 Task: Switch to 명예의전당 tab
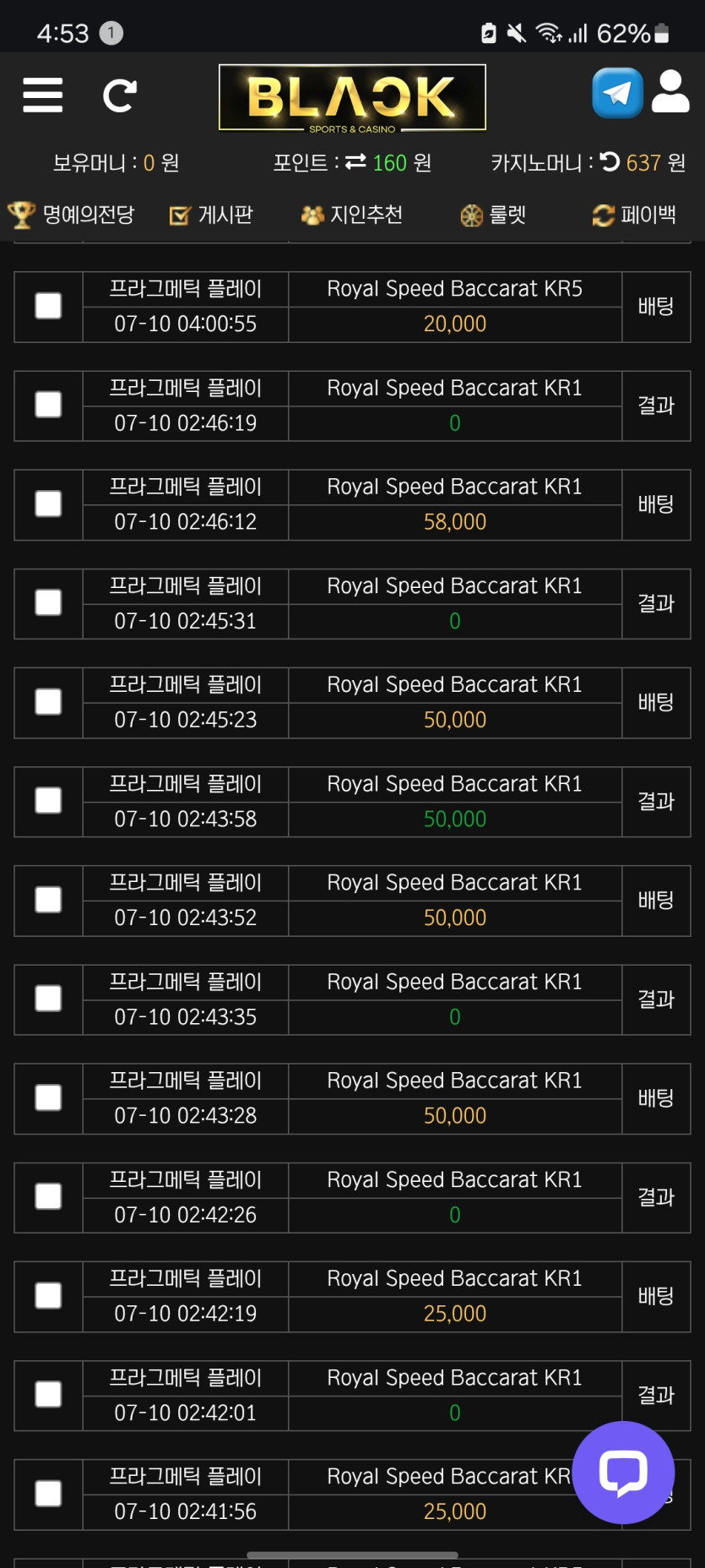(x=71, y=215)
